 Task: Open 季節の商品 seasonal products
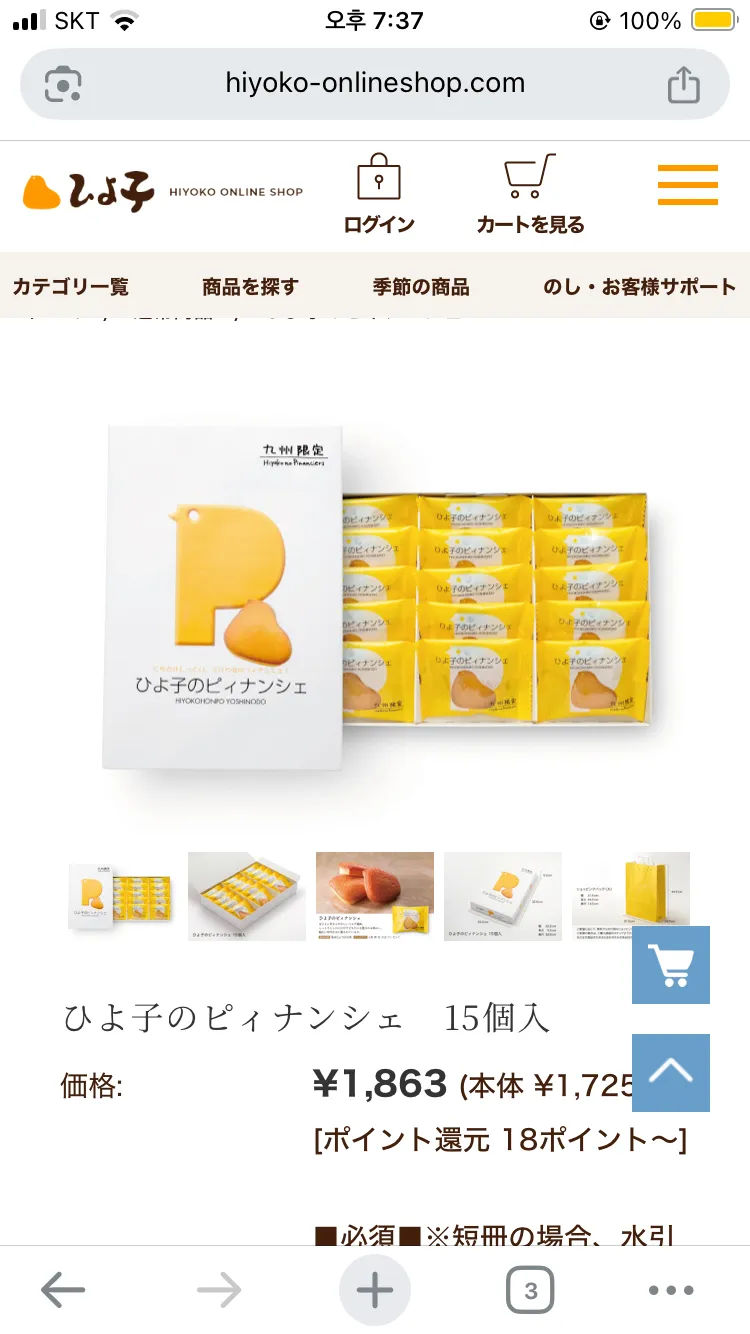420,287
